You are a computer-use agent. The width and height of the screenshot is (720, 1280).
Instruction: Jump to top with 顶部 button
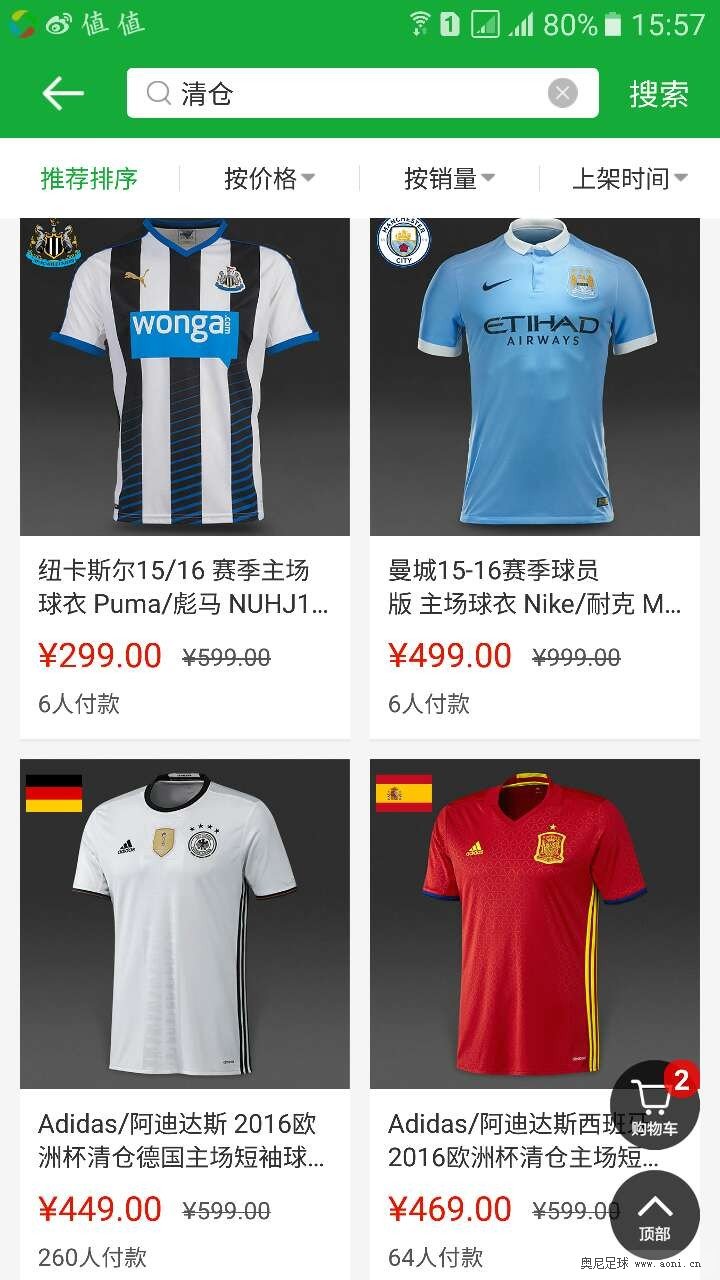pyautogui.click(x=654, y=1215)
